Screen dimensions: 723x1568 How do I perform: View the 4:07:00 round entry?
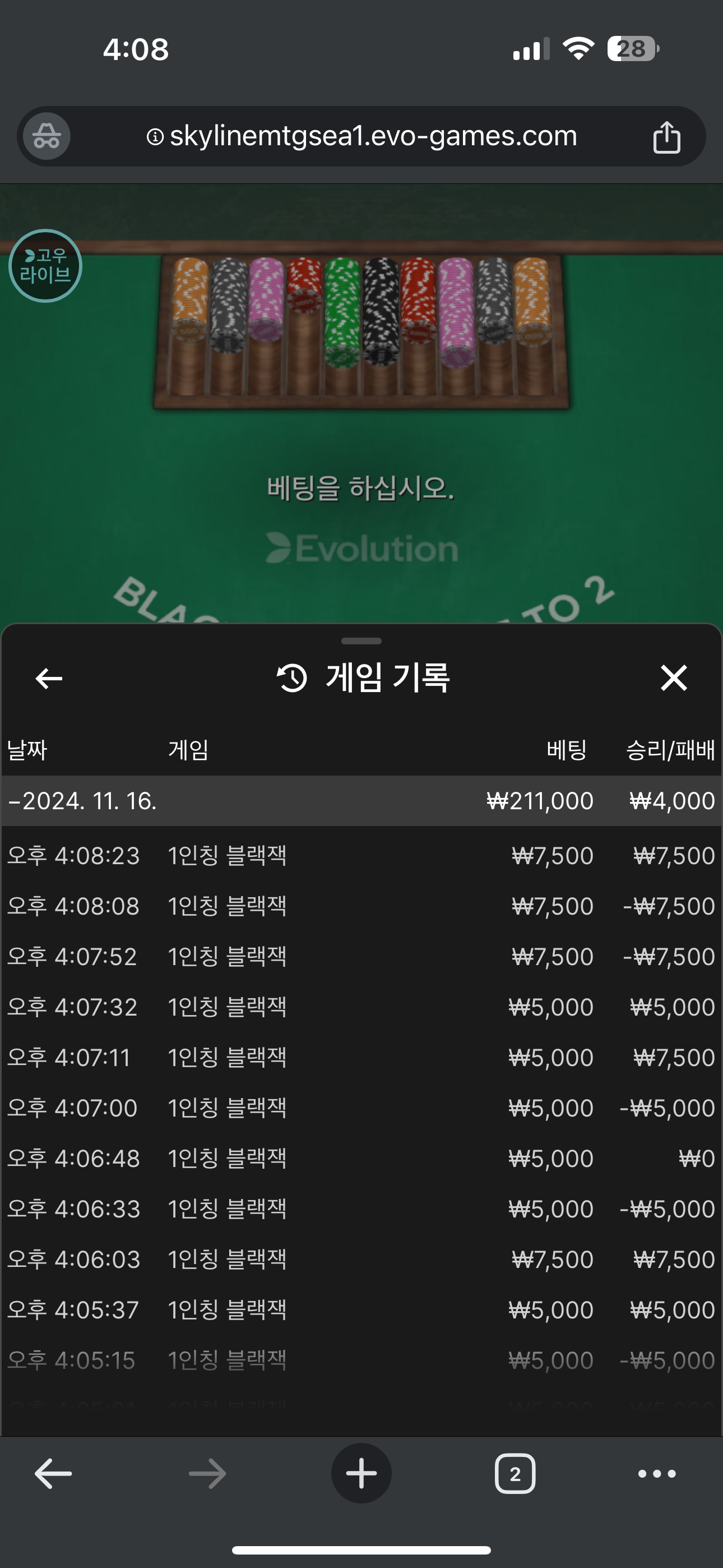click(361, 1108)
